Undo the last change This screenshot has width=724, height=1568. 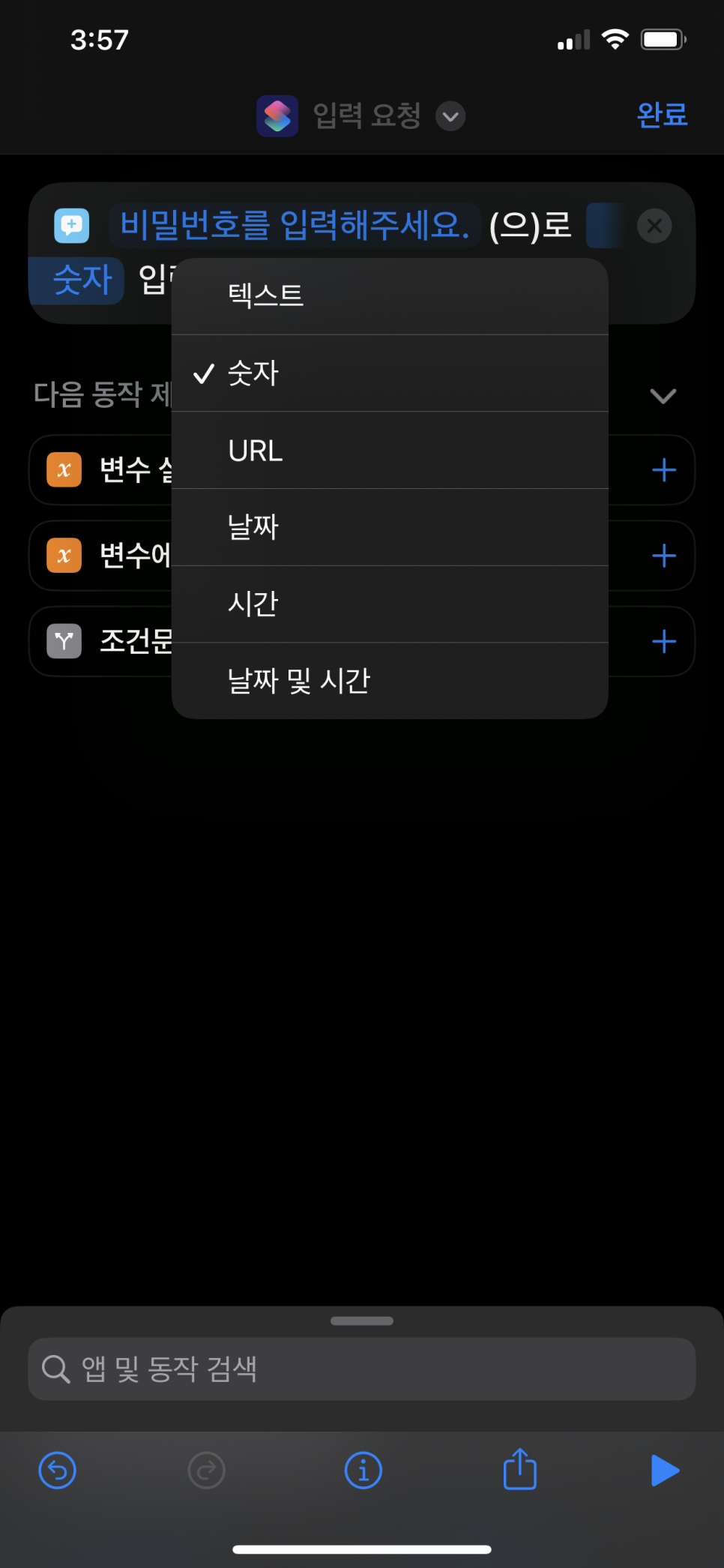(58, 1470)
